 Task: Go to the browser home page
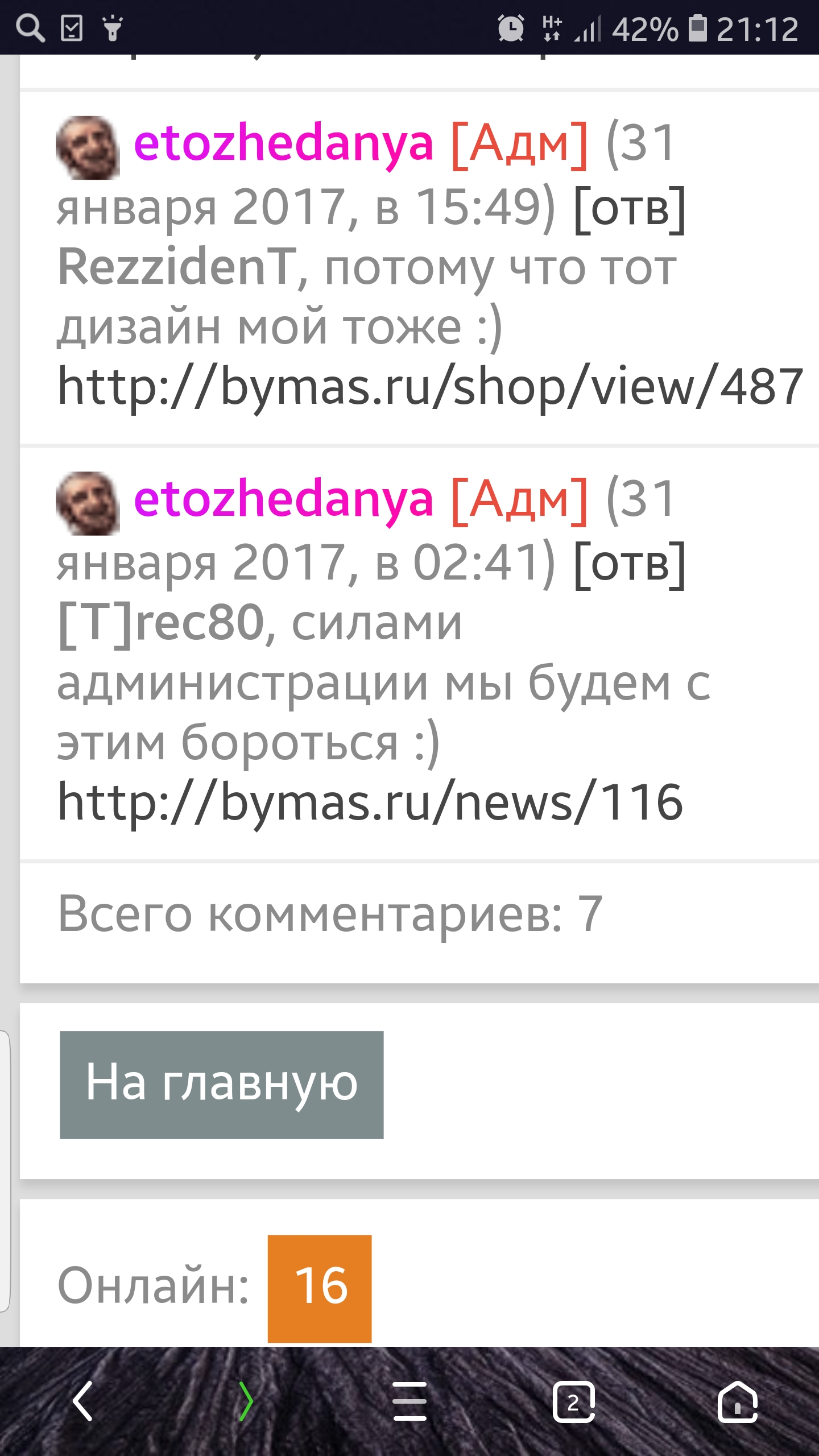tap(737, 1401)
